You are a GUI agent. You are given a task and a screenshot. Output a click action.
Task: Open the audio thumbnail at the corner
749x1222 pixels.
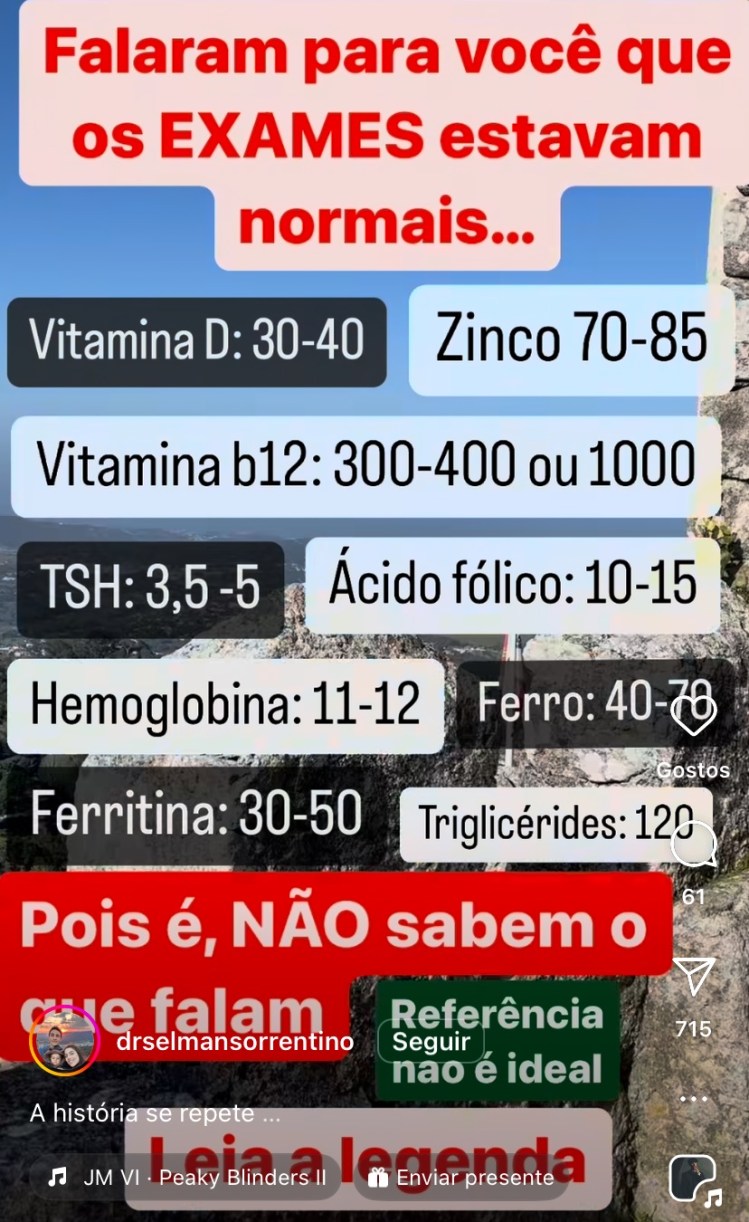click(693, 1178)
